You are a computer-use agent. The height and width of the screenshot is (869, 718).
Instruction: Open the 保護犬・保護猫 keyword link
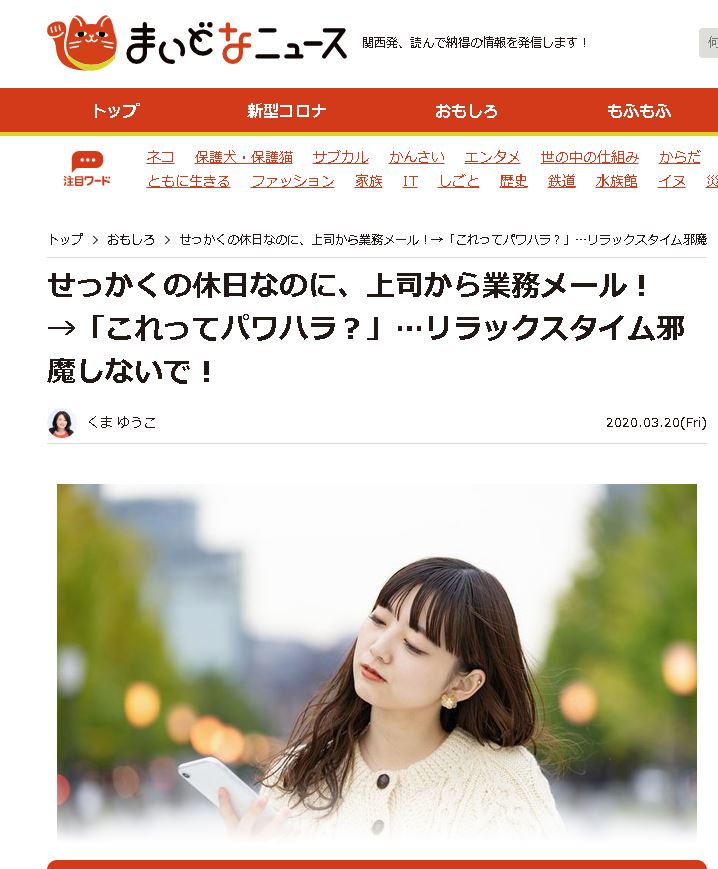click(243, 157)
